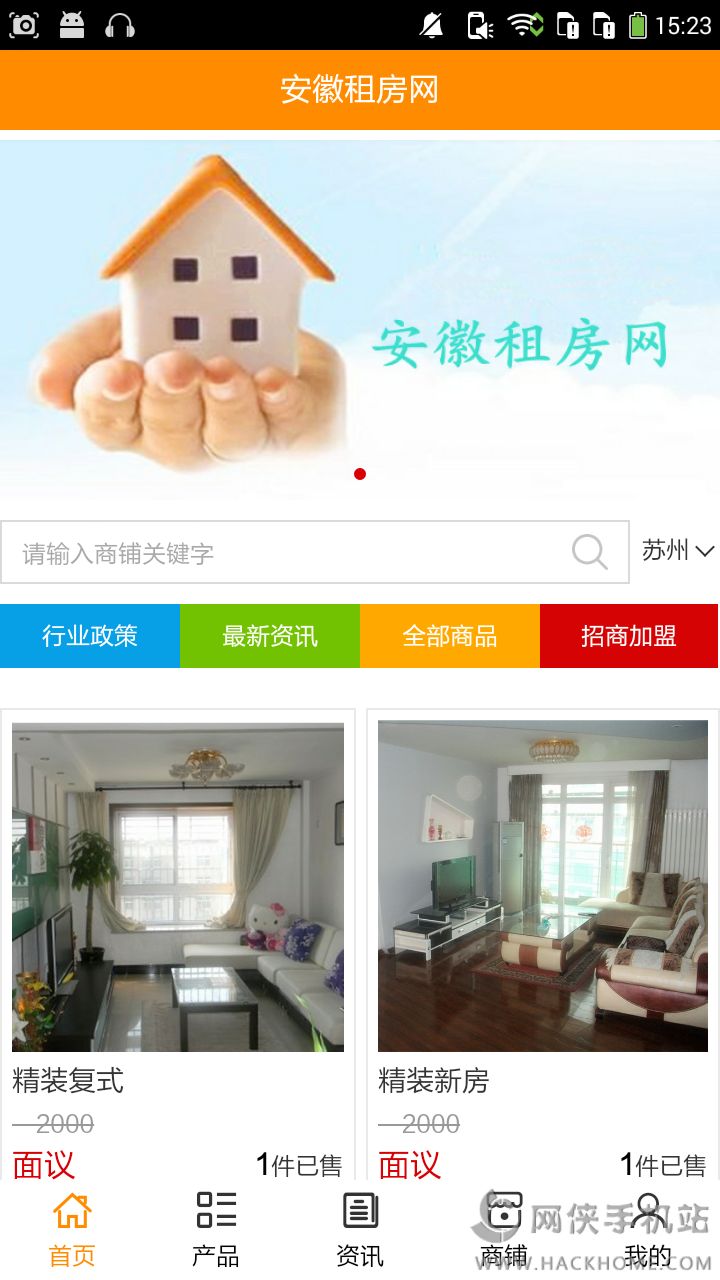Switch to the 资讯 tab
720x1280 pixels.
click(x=360, y=1230)
